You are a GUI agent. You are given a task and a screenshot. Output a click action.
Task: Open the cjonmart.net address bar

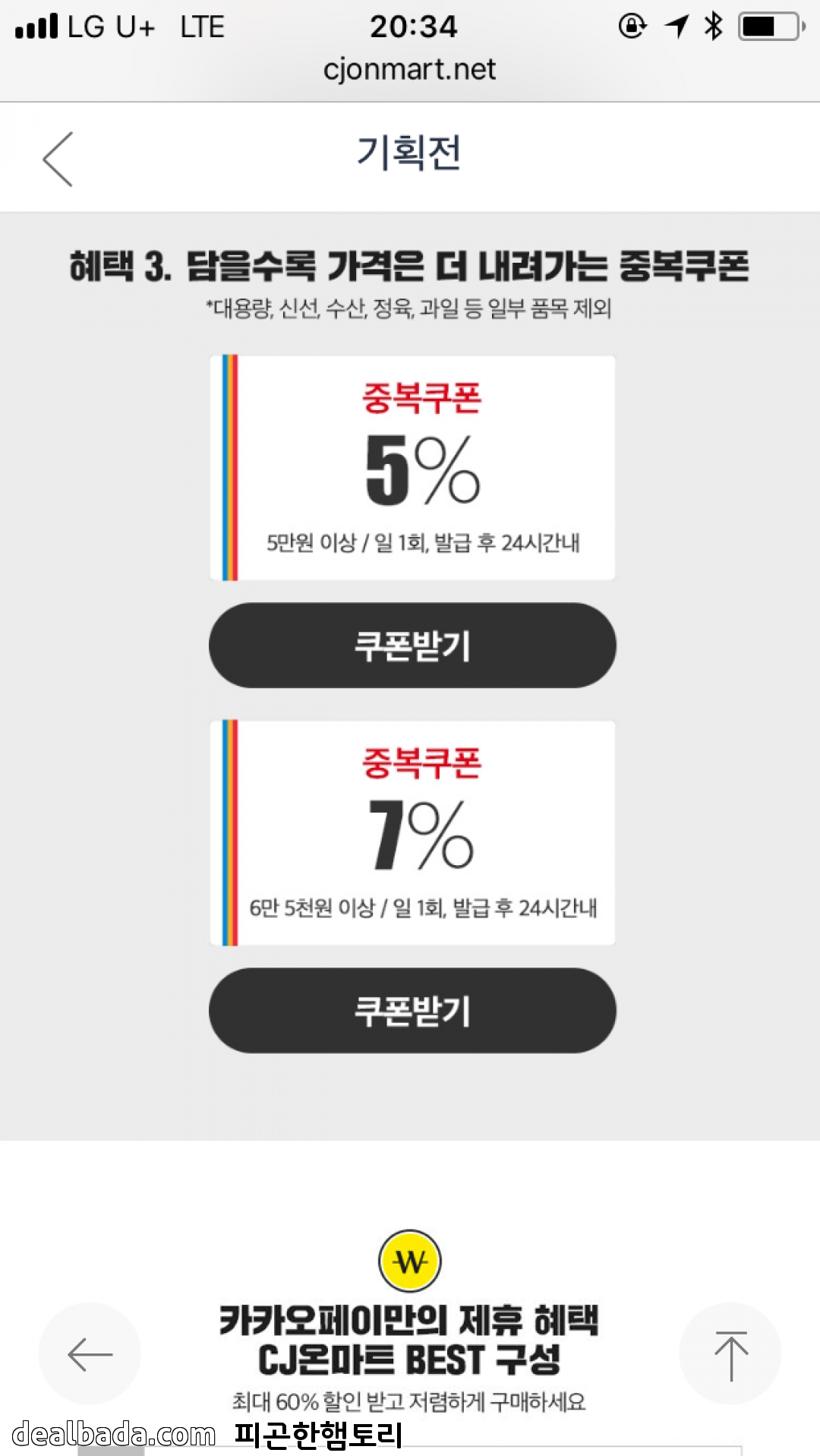click(409, 70)
